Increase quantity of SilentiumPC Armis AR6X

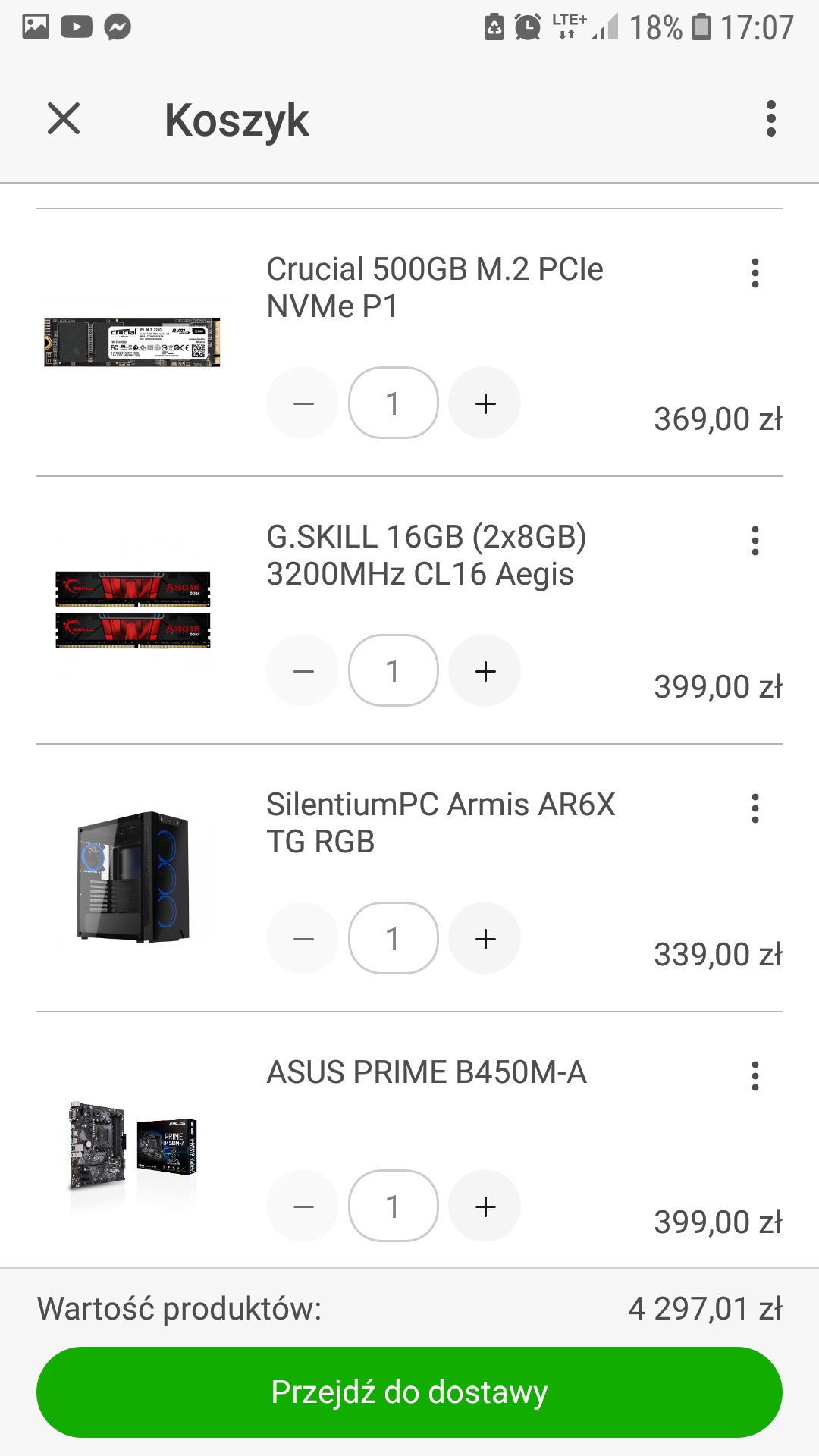click(x=485, y=939)
